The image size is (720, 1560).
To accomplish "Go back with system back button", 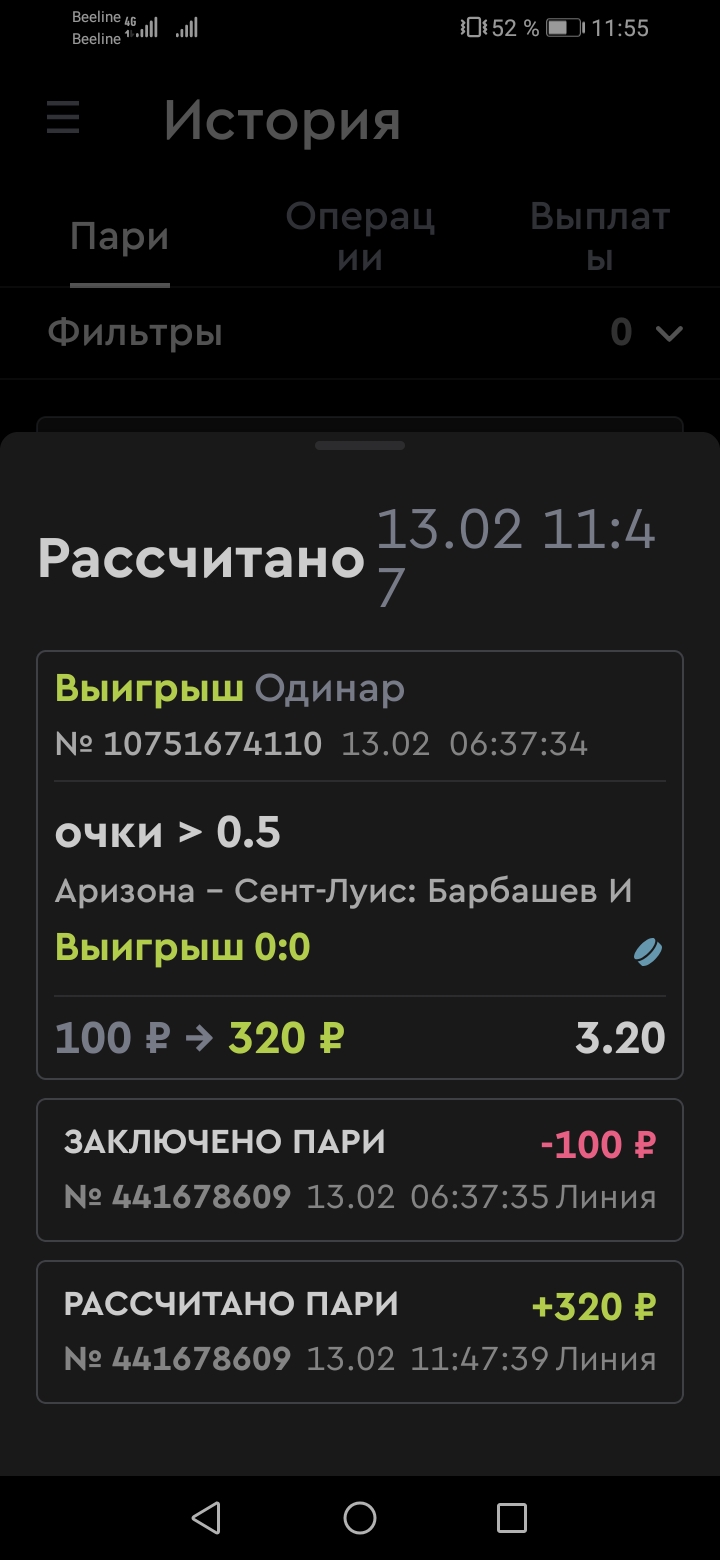I will tap(206, 1518).
